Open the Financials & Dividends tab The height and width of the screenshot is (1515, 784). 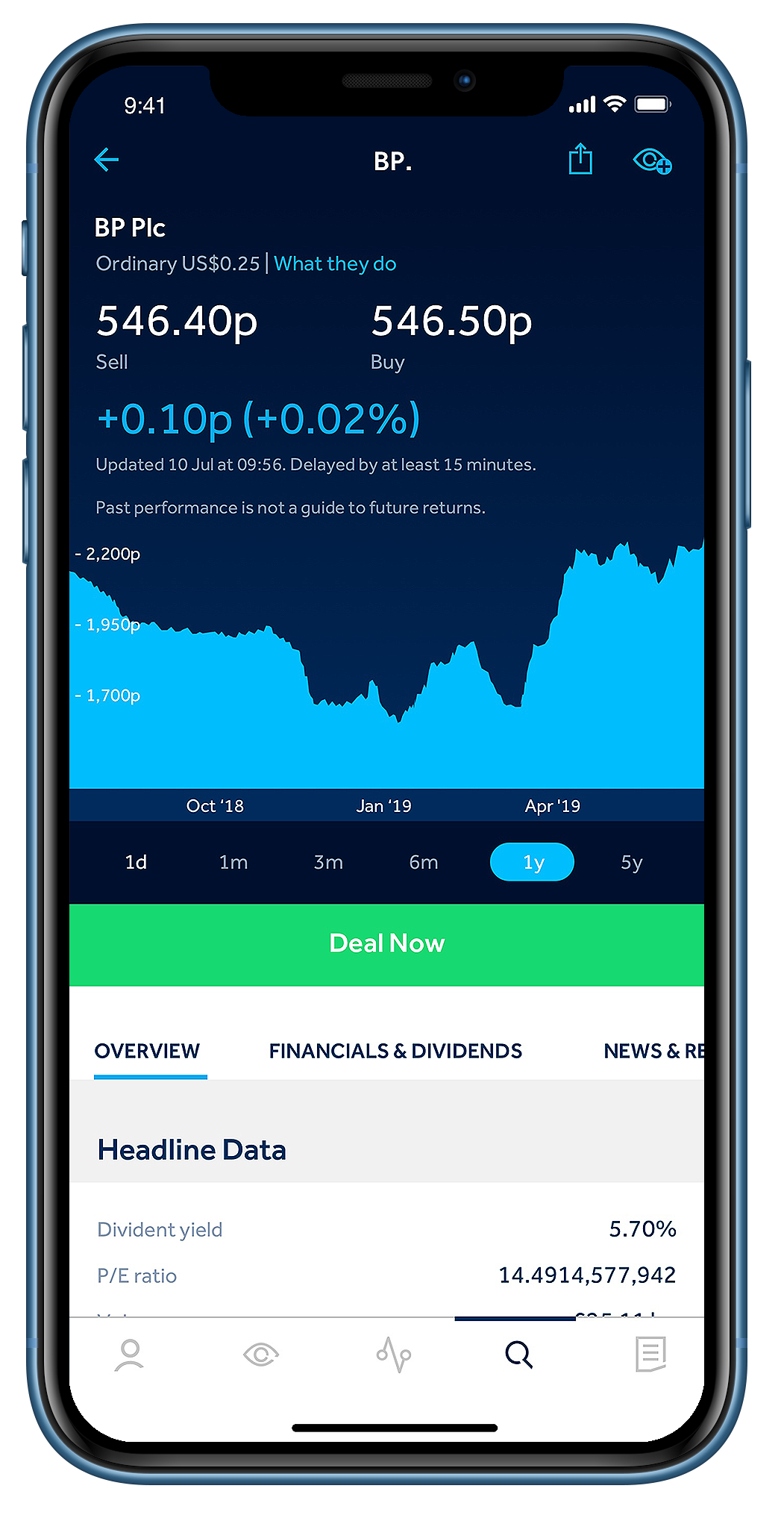[x=395, y=1051]
